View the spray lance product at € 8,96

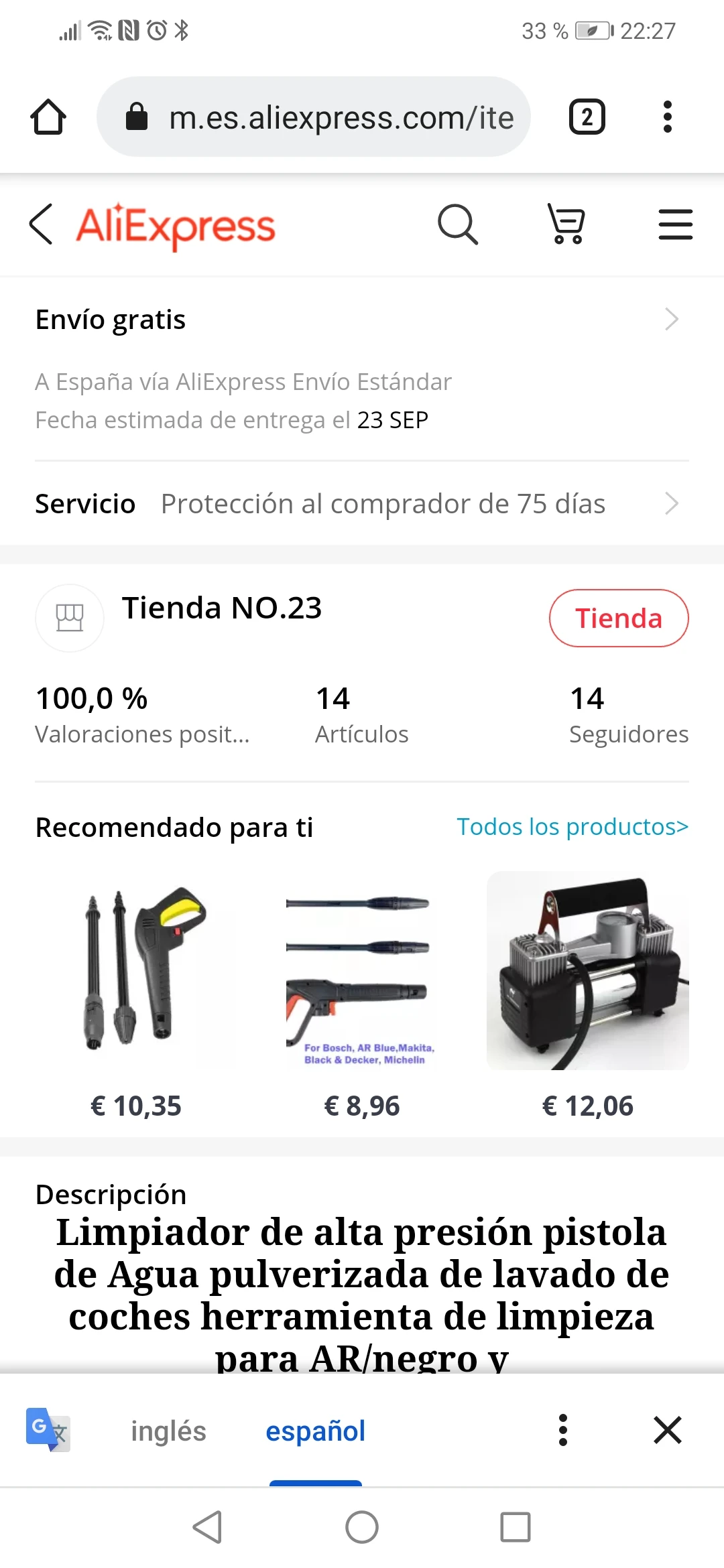pyautogui.click(x=361, y=972)
